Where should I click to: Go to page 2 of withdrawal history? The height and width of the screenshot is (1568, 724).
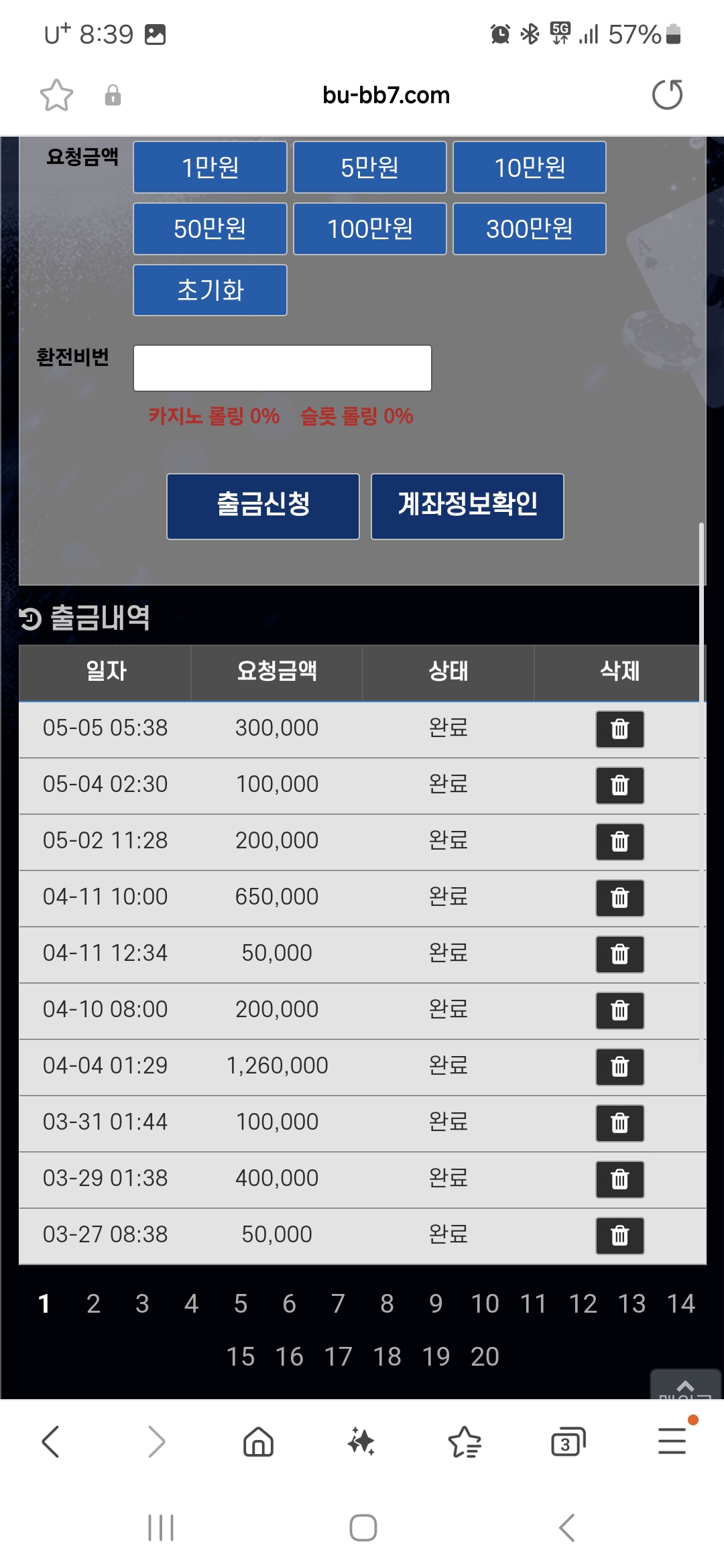pos(93,1304)
